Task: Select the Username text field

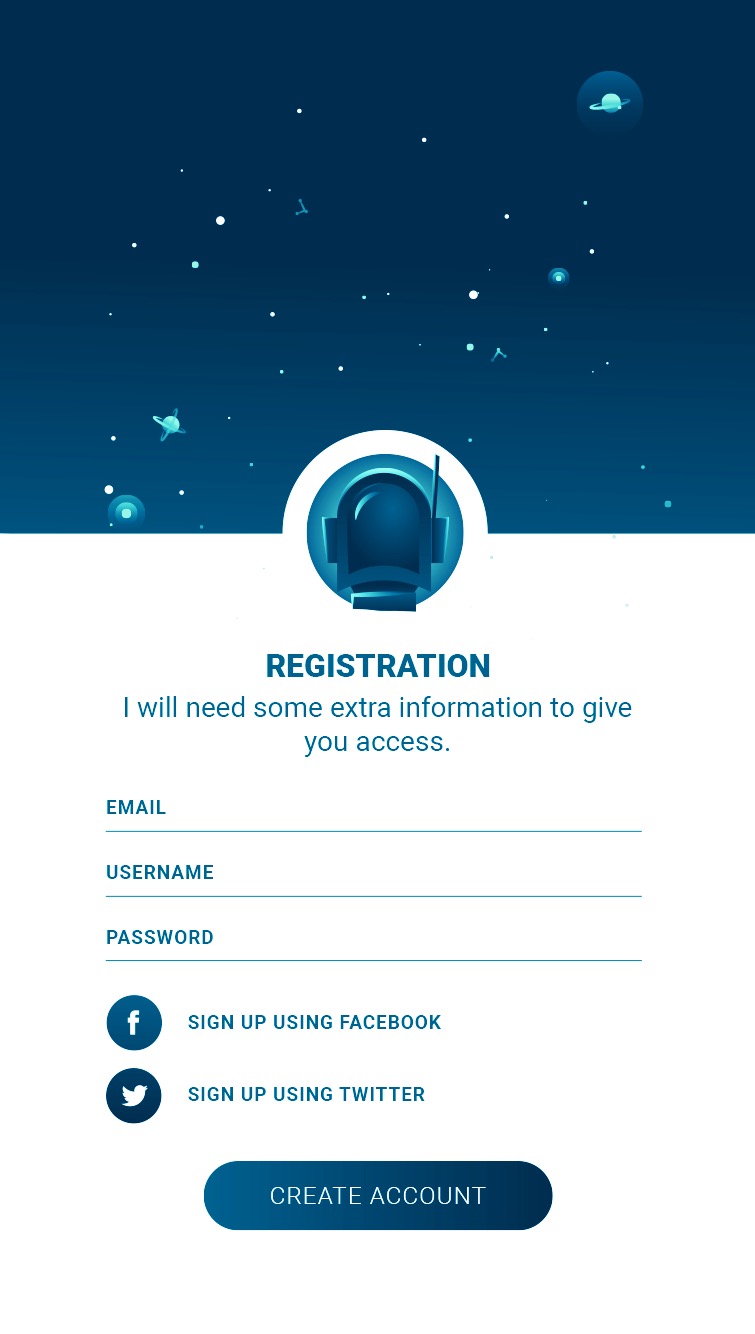Action: point(373,874)
